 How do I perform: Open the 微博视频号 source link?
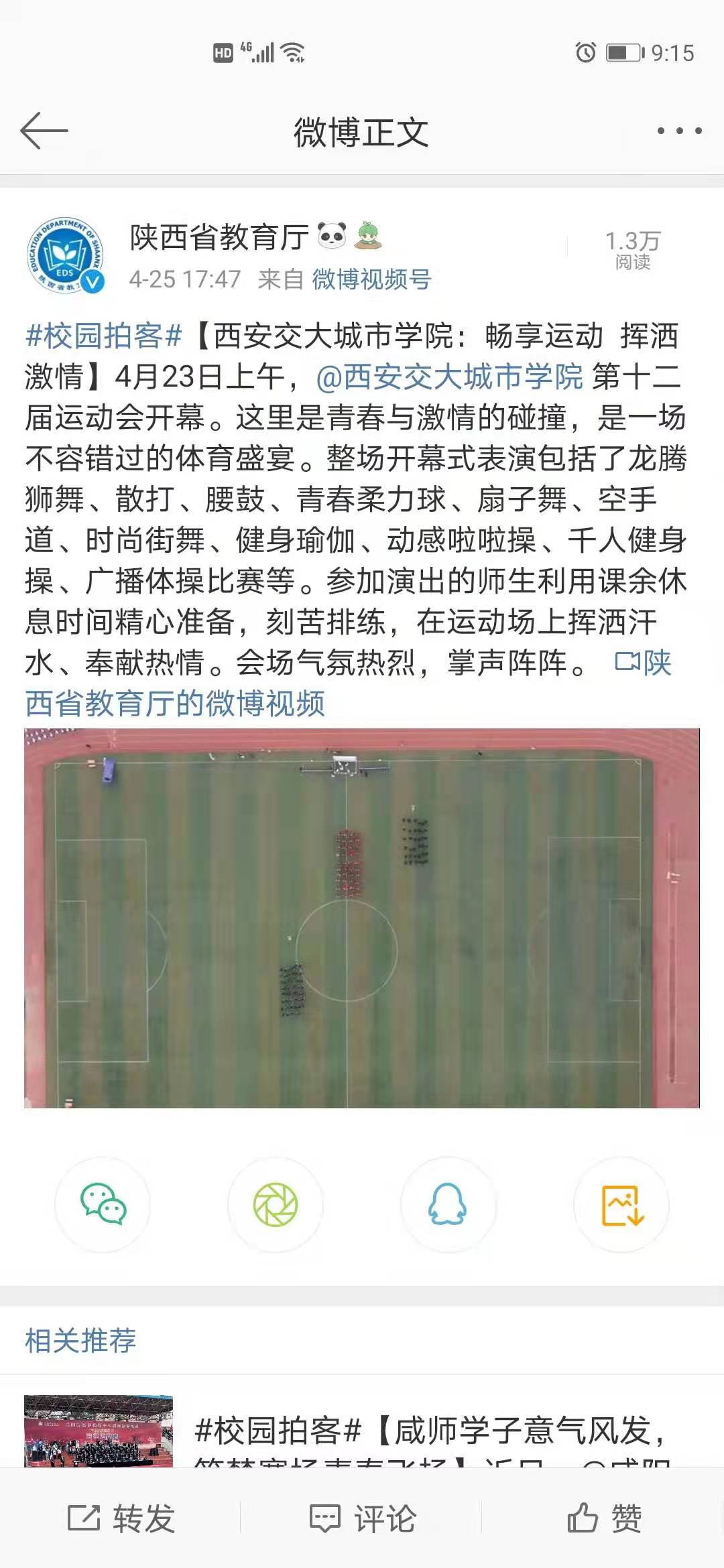pos(371,279)
